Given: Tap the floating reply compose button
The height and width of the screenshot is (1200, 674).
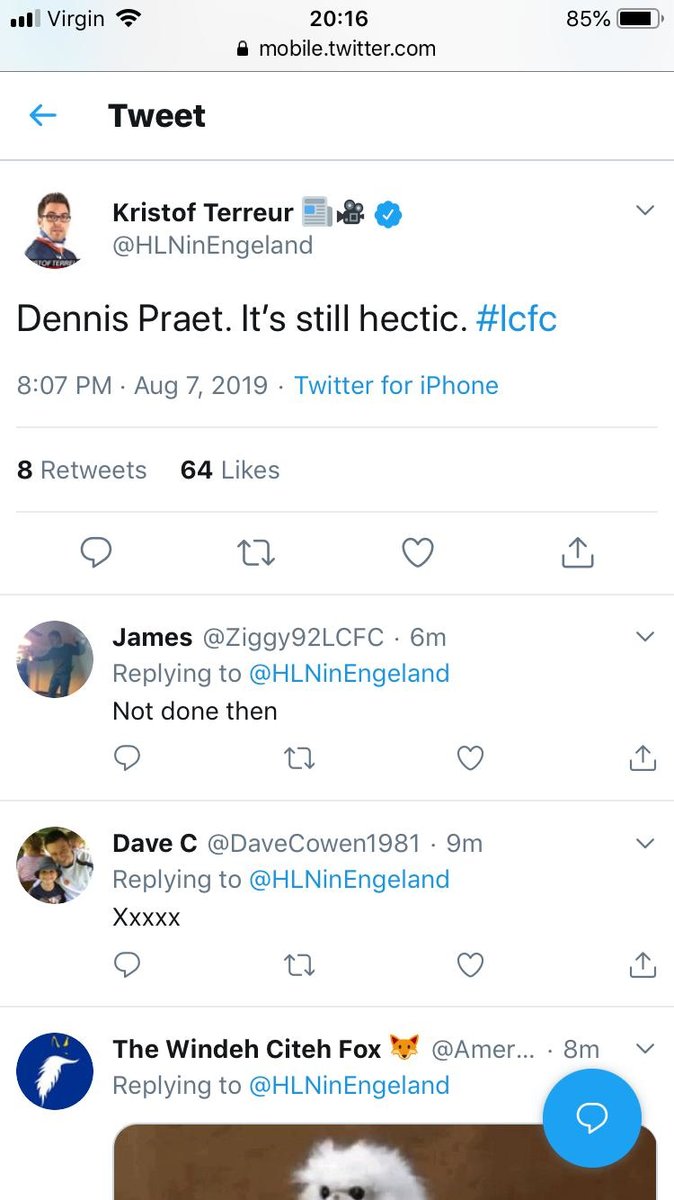Looking at the screenshot, I should pos(593,1117).
